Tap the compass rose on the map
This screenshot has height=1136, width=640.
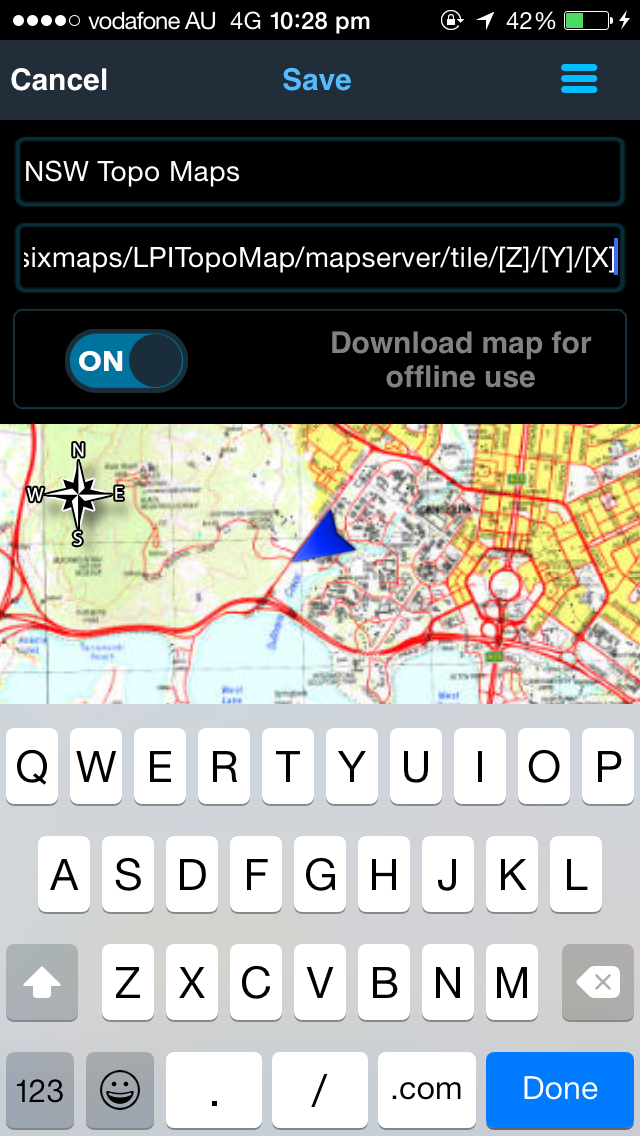77,494
